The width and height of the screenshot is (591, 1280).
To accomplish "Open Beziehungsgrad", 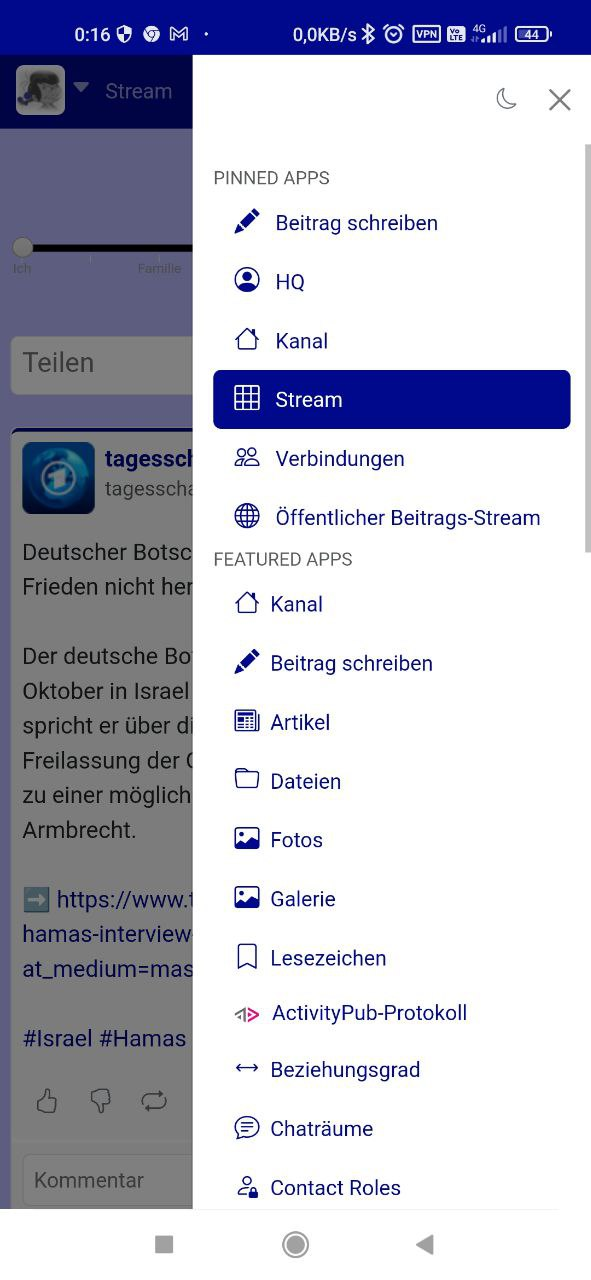I will (392, 1070).
